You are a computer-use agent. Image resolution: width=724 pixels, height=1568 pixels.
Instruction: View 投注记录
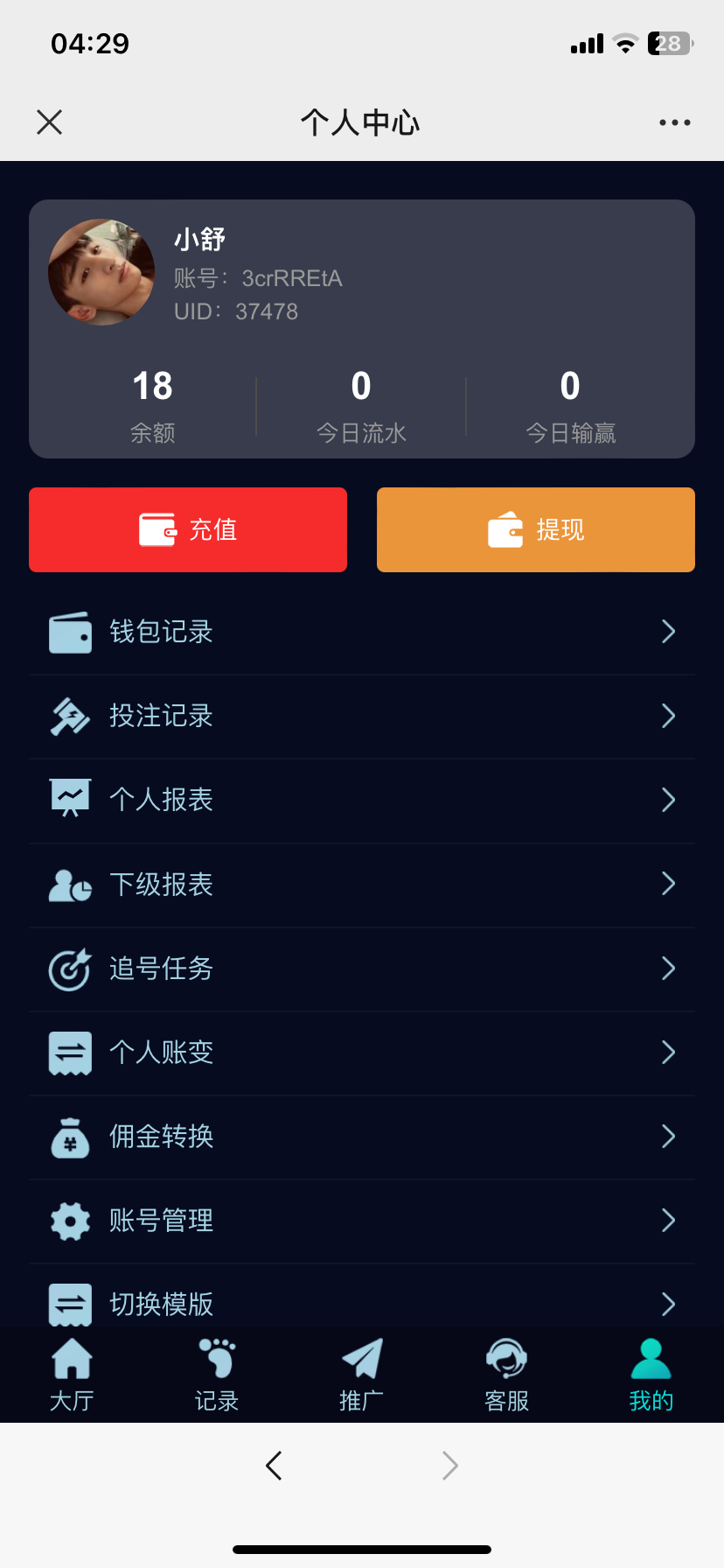[362, 716]
